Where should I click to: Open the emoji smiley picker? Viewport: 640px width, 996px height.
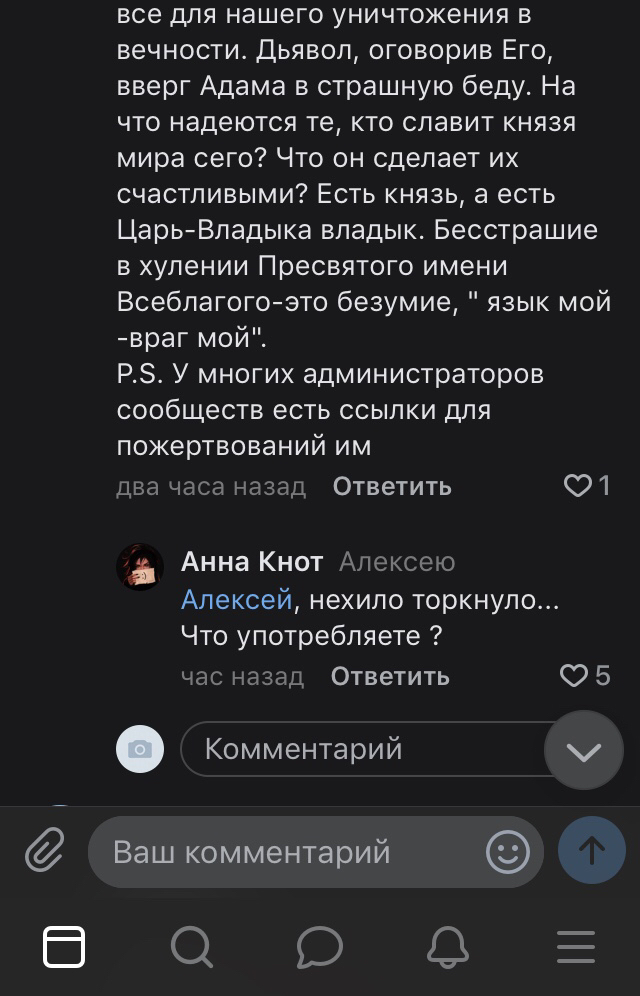[507, 852]
